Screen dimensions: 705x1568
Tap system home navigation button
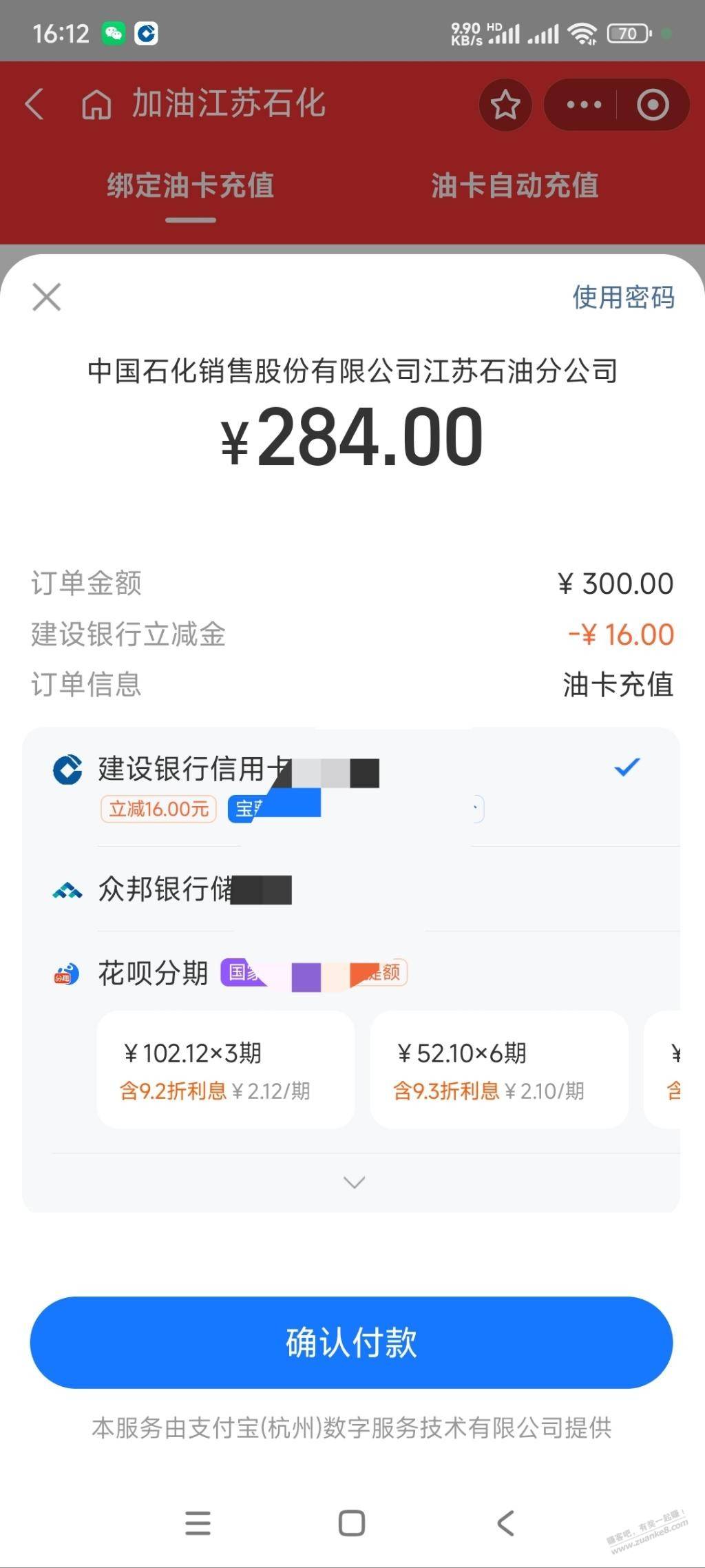pyautogui.click(x=351, y=1523)
